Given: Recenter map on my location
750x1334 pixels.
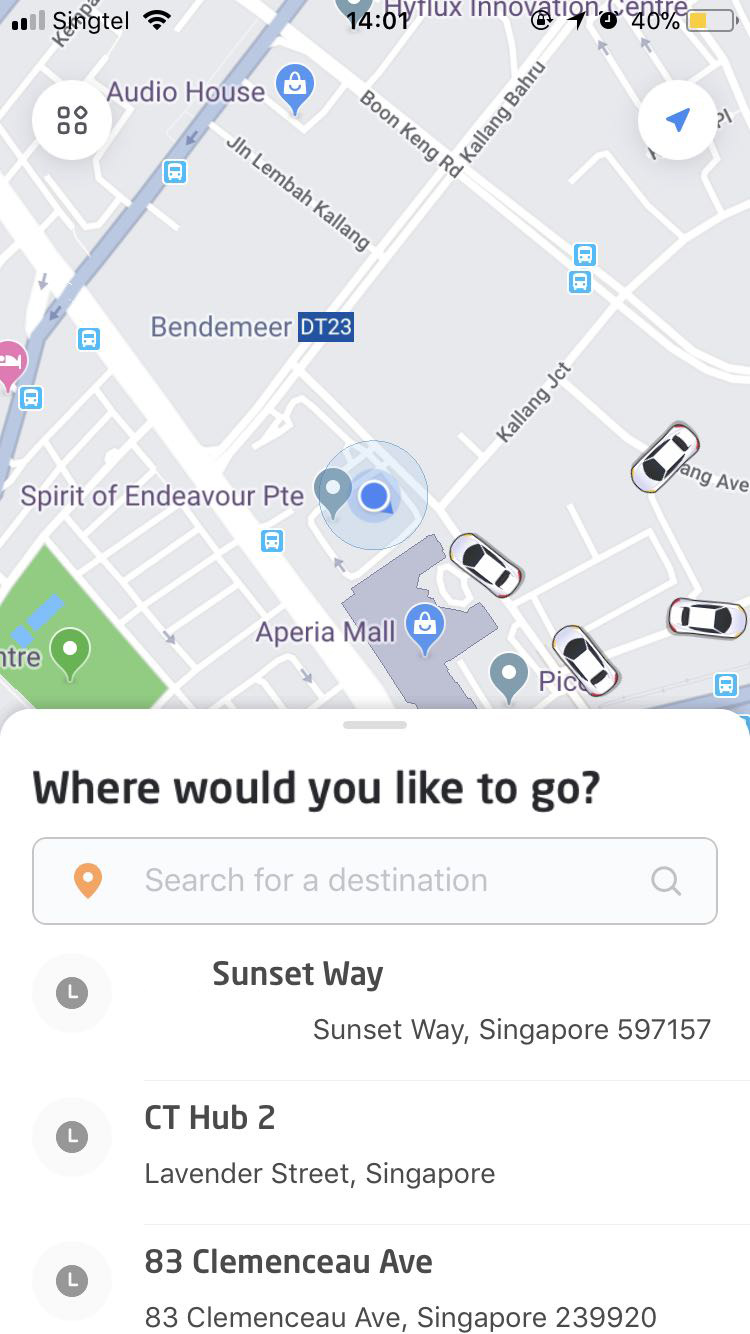Looking at the screenshot, I should click(x=677, y=121).
